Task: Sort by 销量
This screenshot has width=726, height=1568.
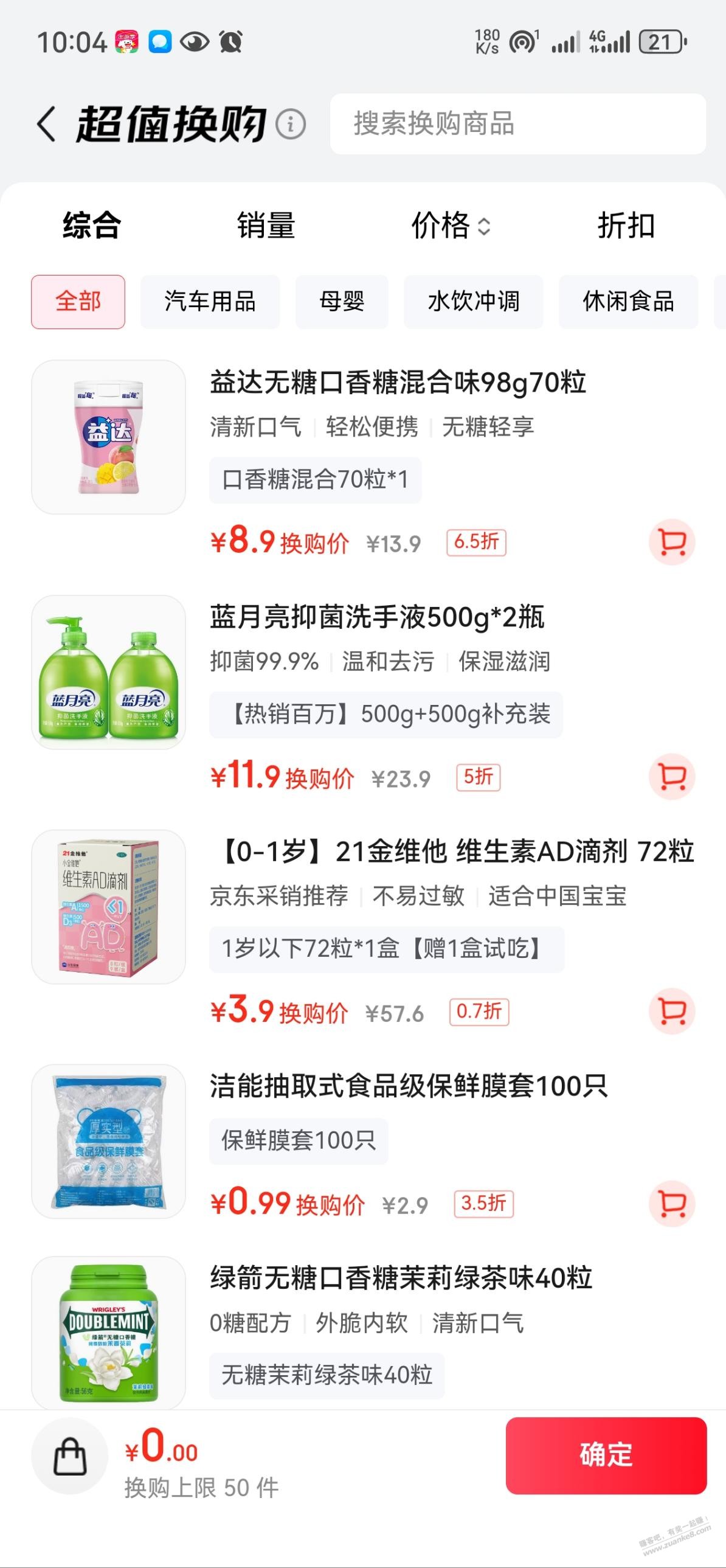Action: coord(266,225)
